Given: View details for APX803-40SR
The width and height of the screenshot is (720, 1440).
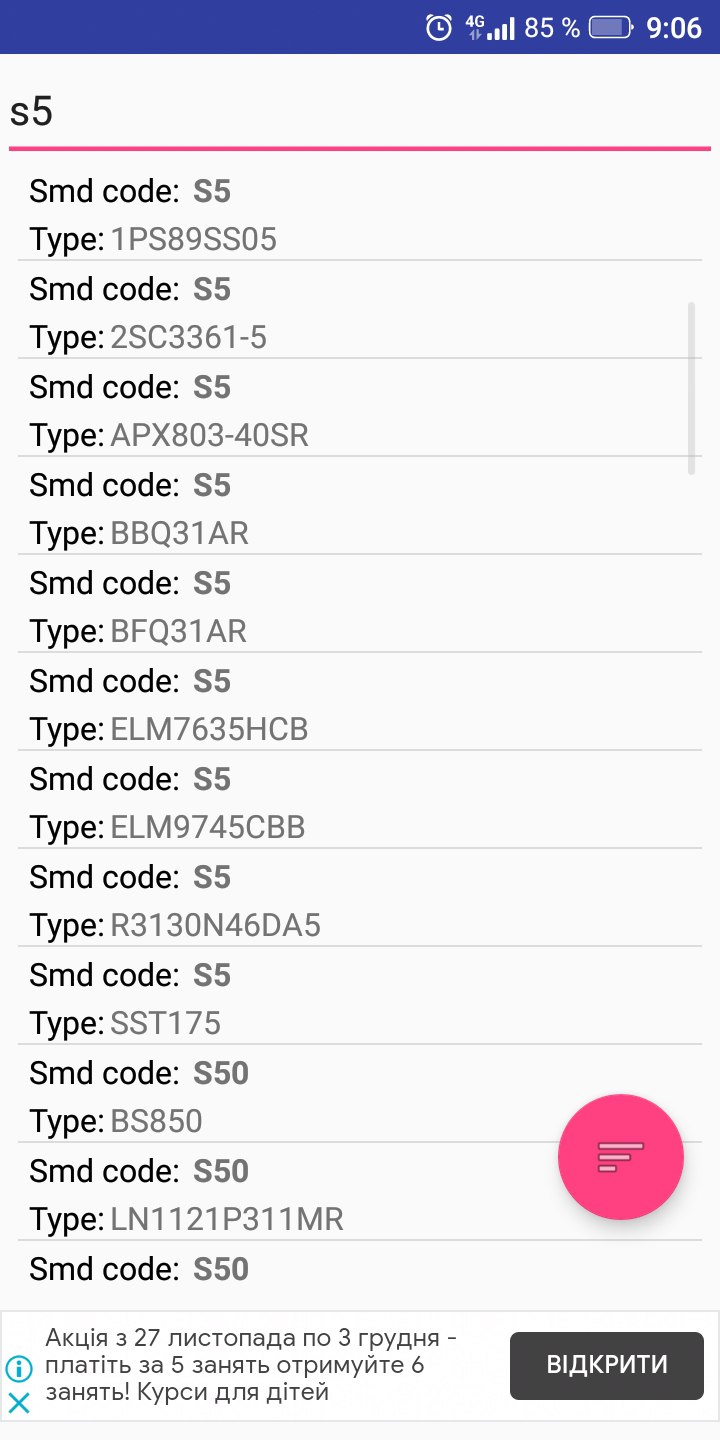Looking at the screenshot, I should coord(360,410).
